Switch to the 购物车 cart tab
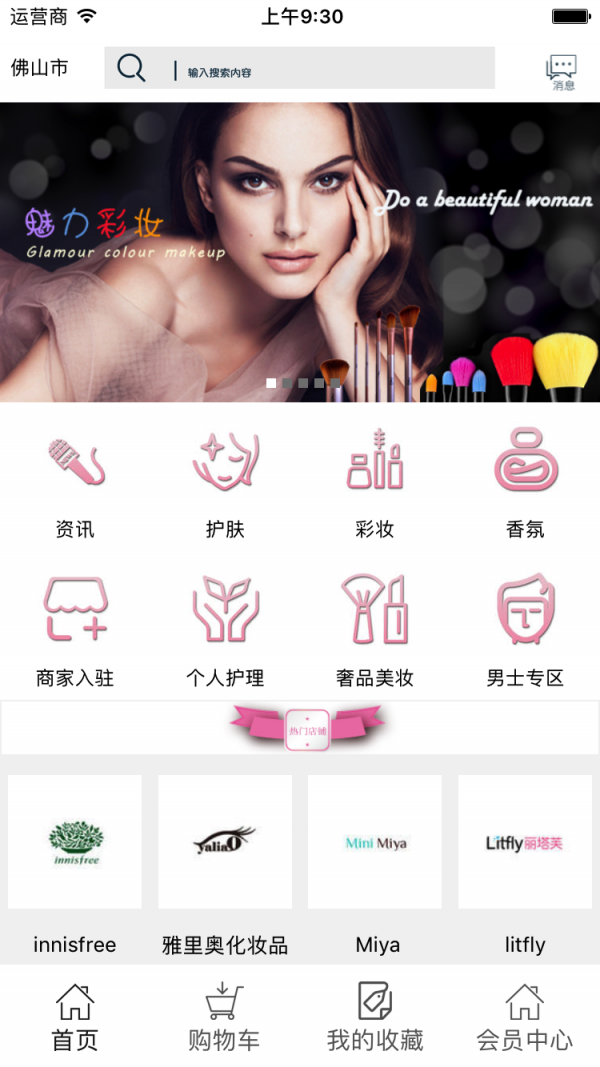The width and height of the screenshot is (600, 1067). pyautogui.click(x=225, y=1017)
